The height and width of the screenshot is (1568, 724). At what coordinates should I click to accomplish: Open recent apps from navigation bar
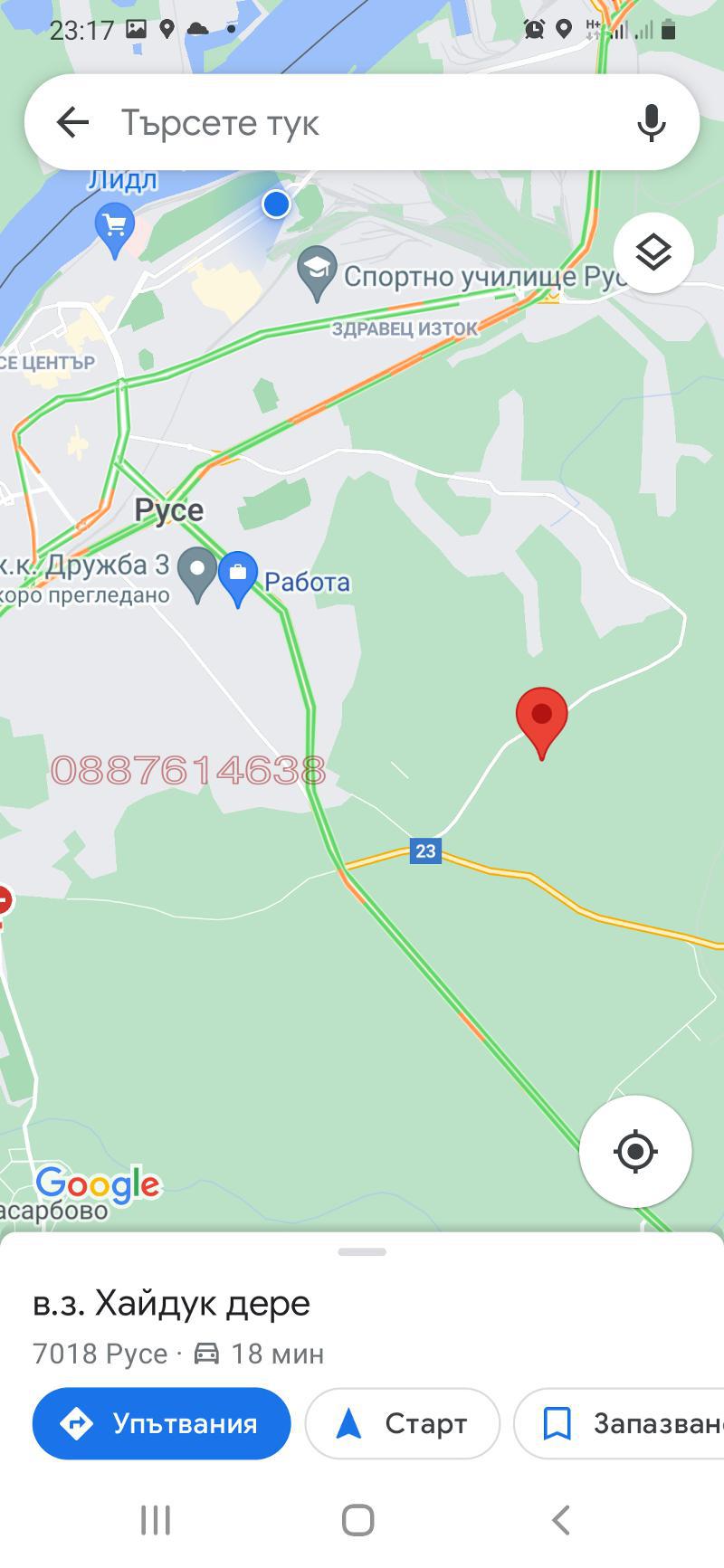156,1520
